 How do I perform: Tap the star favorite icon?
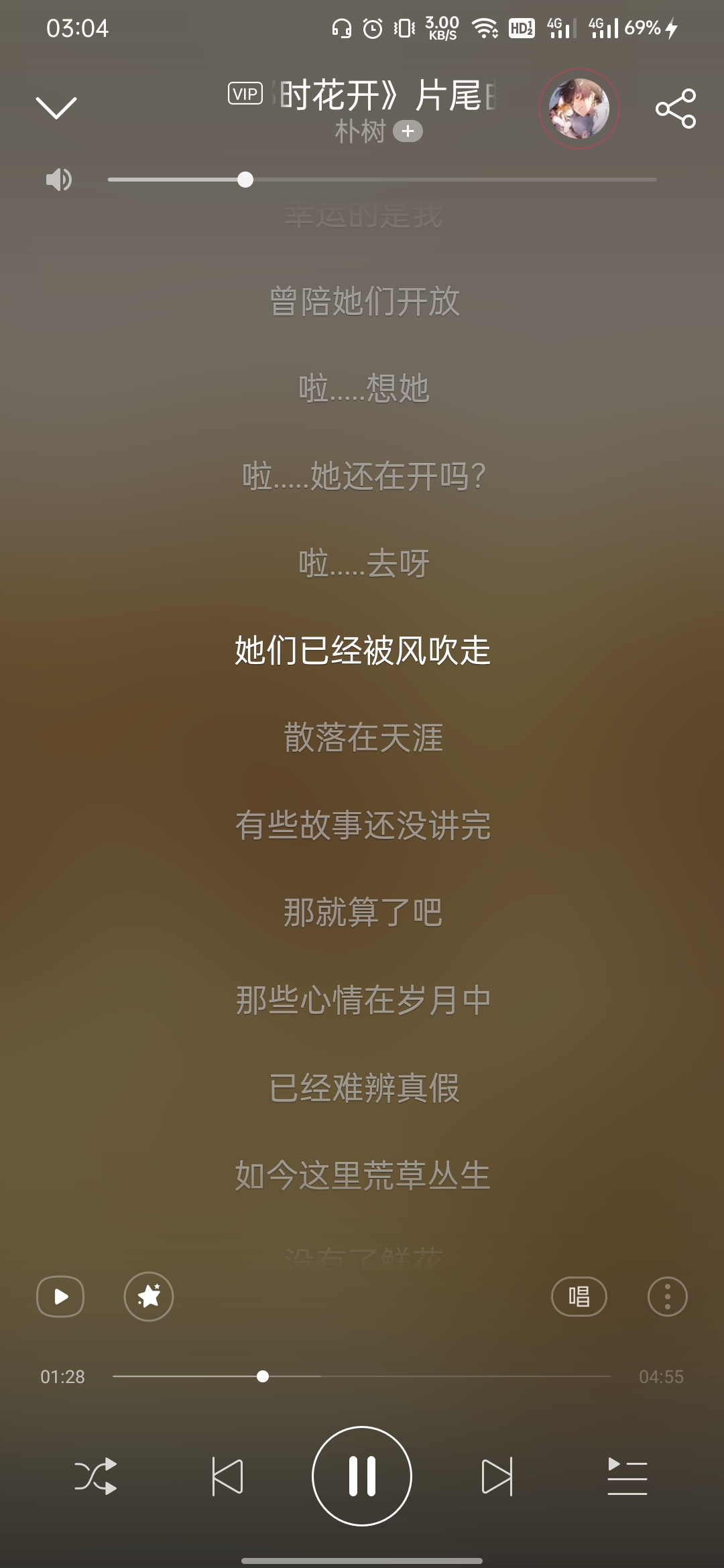tap(149, 1297)
